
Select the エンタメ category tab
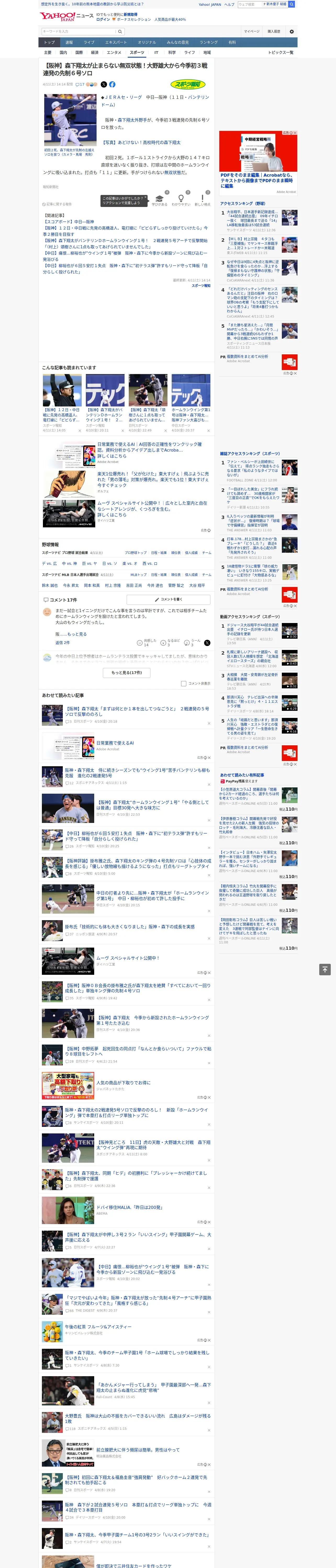(x=114, y=52)
